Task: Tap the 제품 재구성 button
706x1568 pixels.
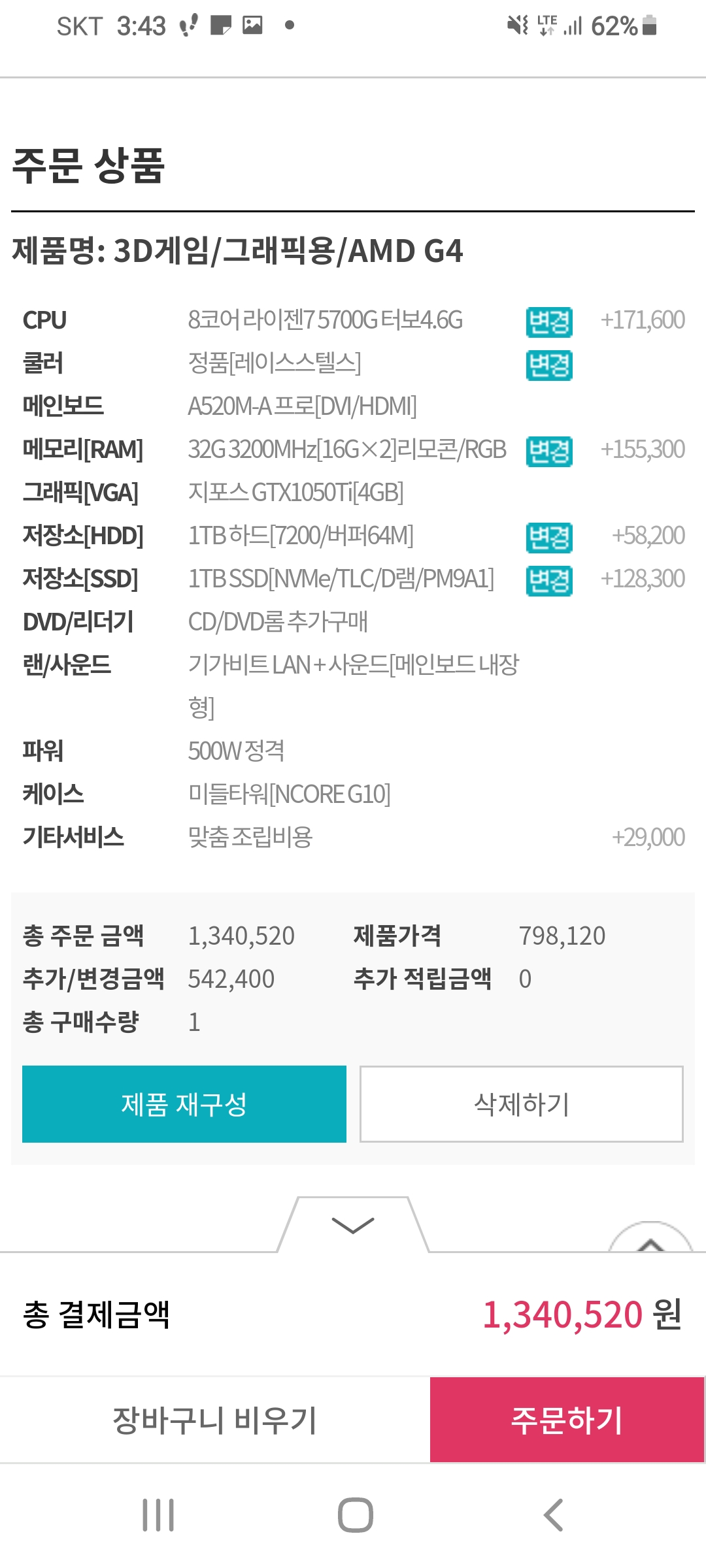Action: pyautogui.click(x=184, y=1104)
